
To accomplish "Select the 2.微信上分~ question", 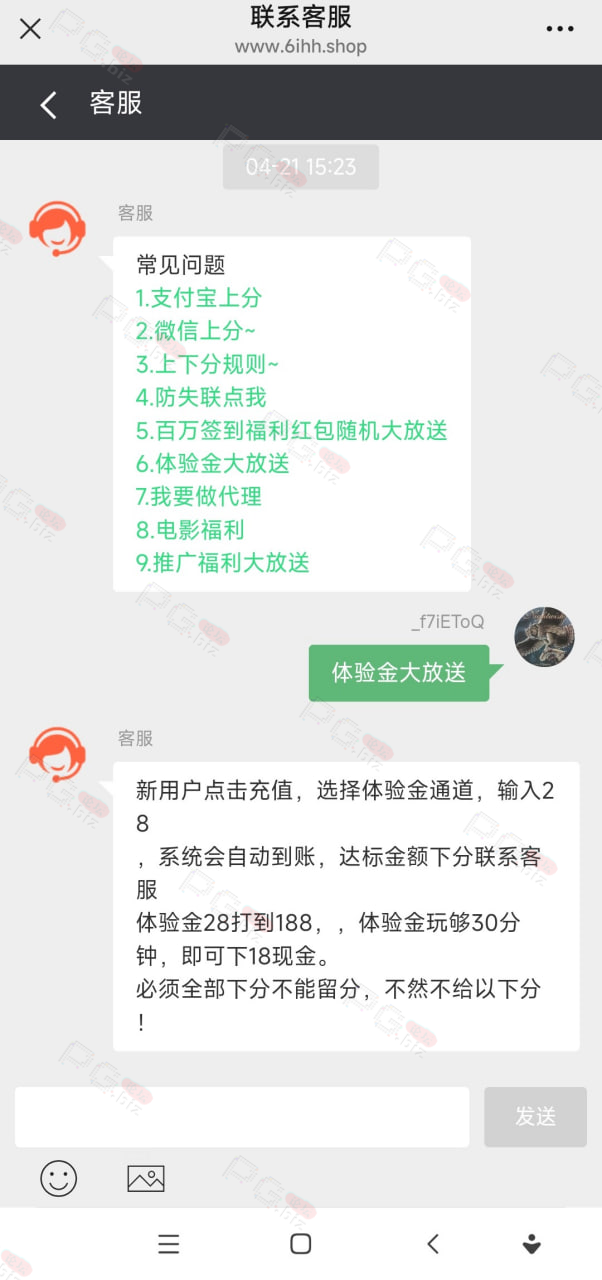I will pyautogui.click(x=196, y=331).
